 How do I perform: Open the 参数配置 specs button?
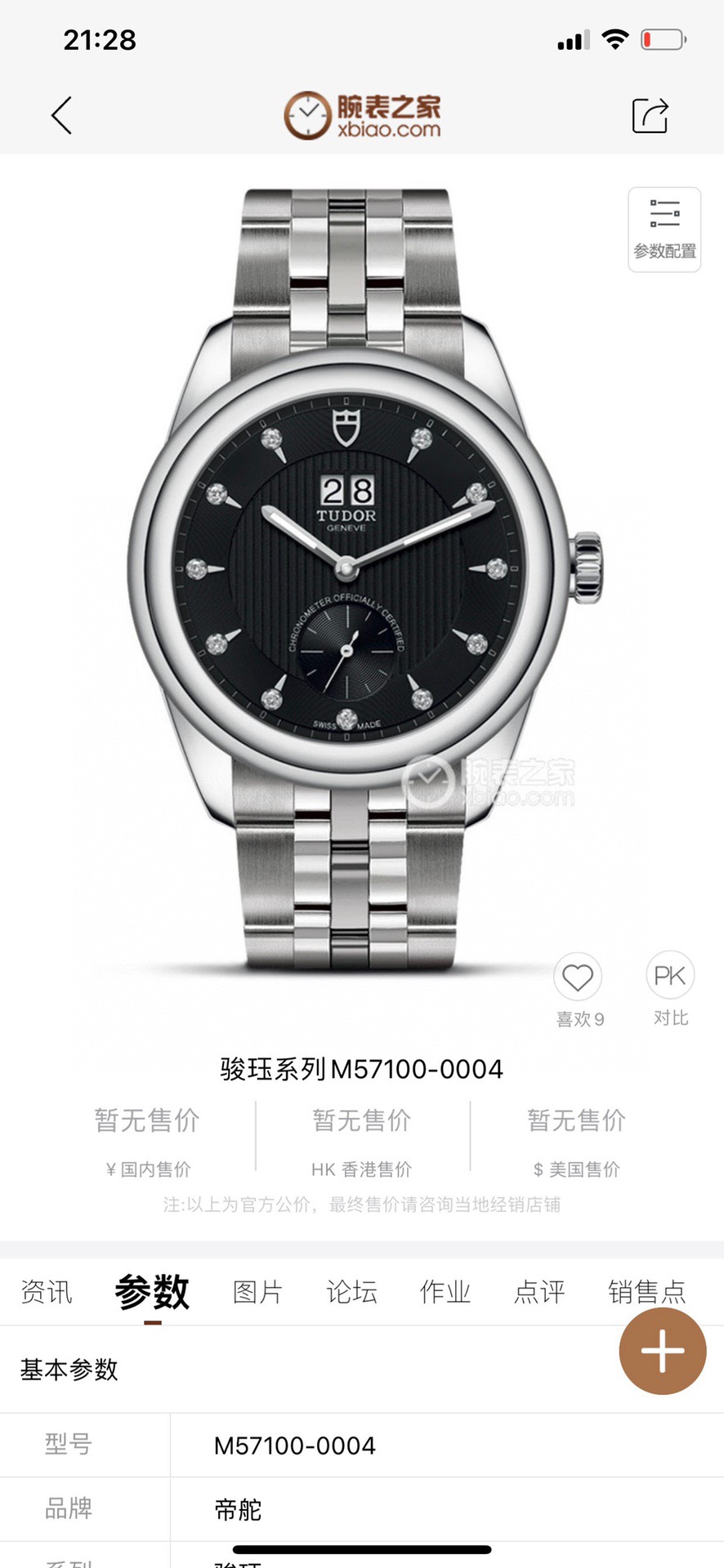664,229
